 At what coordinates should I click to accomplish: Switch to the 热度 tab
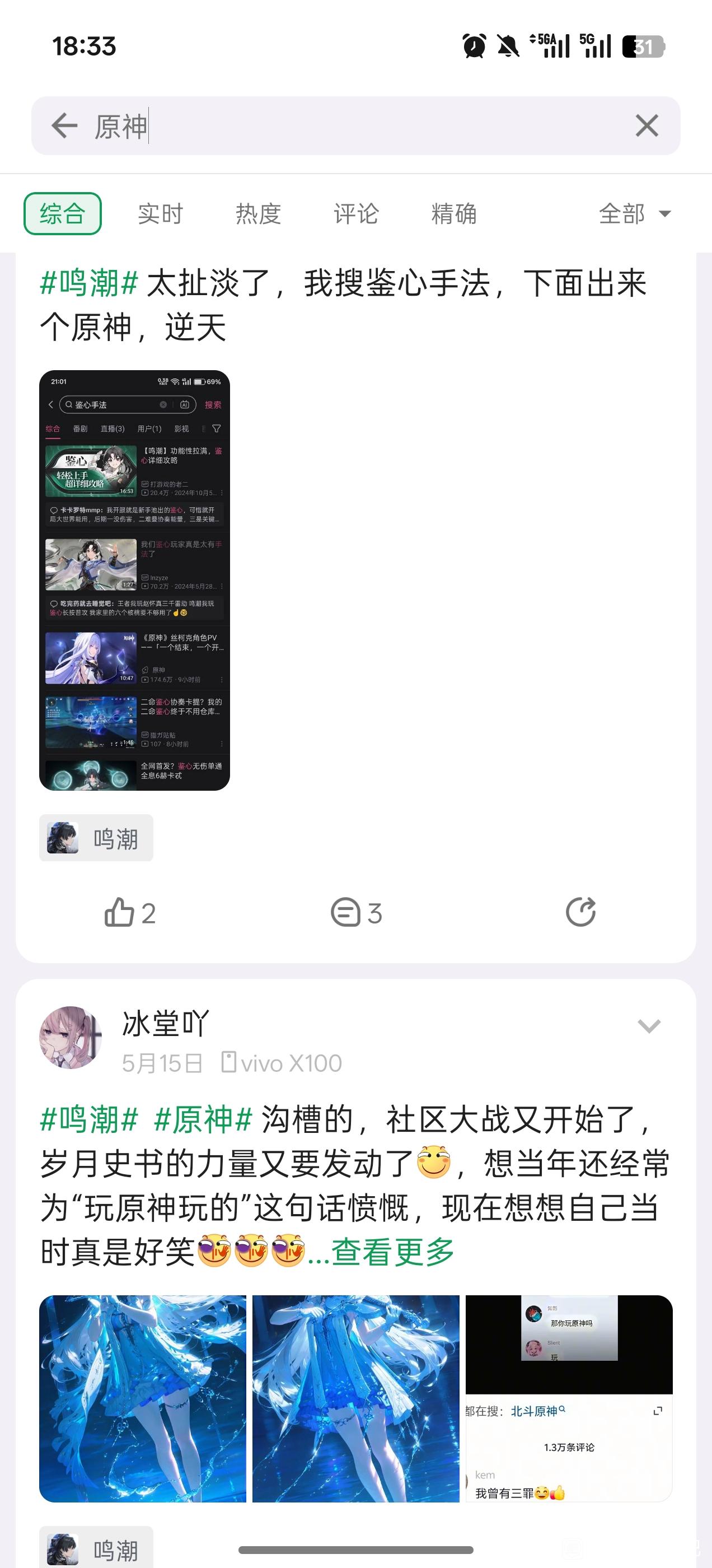(x=258, y=214)
